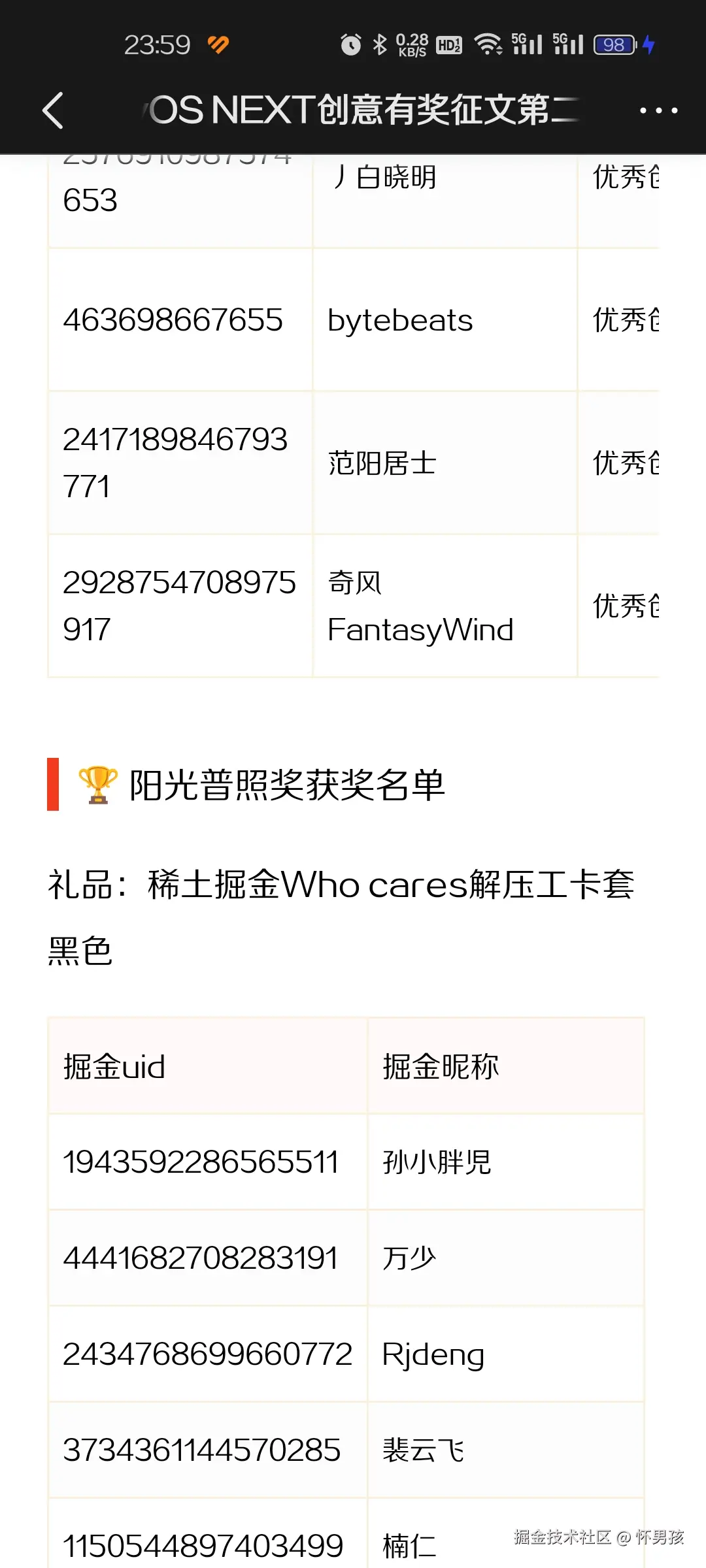The width and height of the screenshot is (706, 1568).
Task: Select the username 奇风FantasyWind
Action: click(x=420, y=604)
